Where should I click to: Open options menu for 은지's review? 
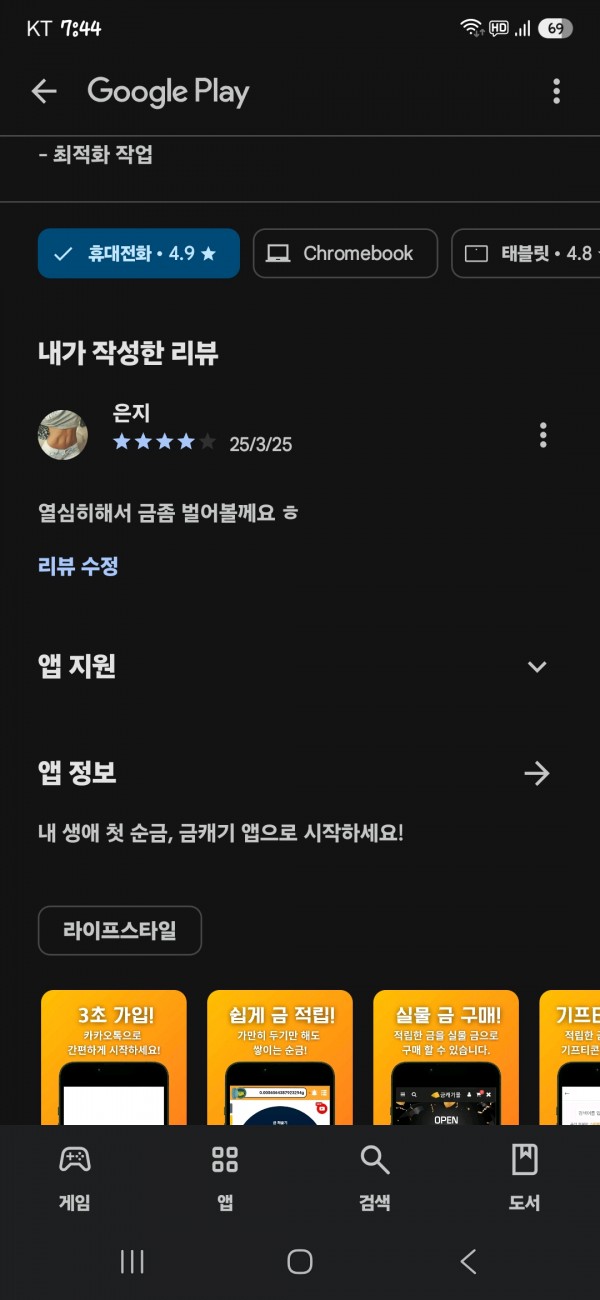click(x=543, y=435)
